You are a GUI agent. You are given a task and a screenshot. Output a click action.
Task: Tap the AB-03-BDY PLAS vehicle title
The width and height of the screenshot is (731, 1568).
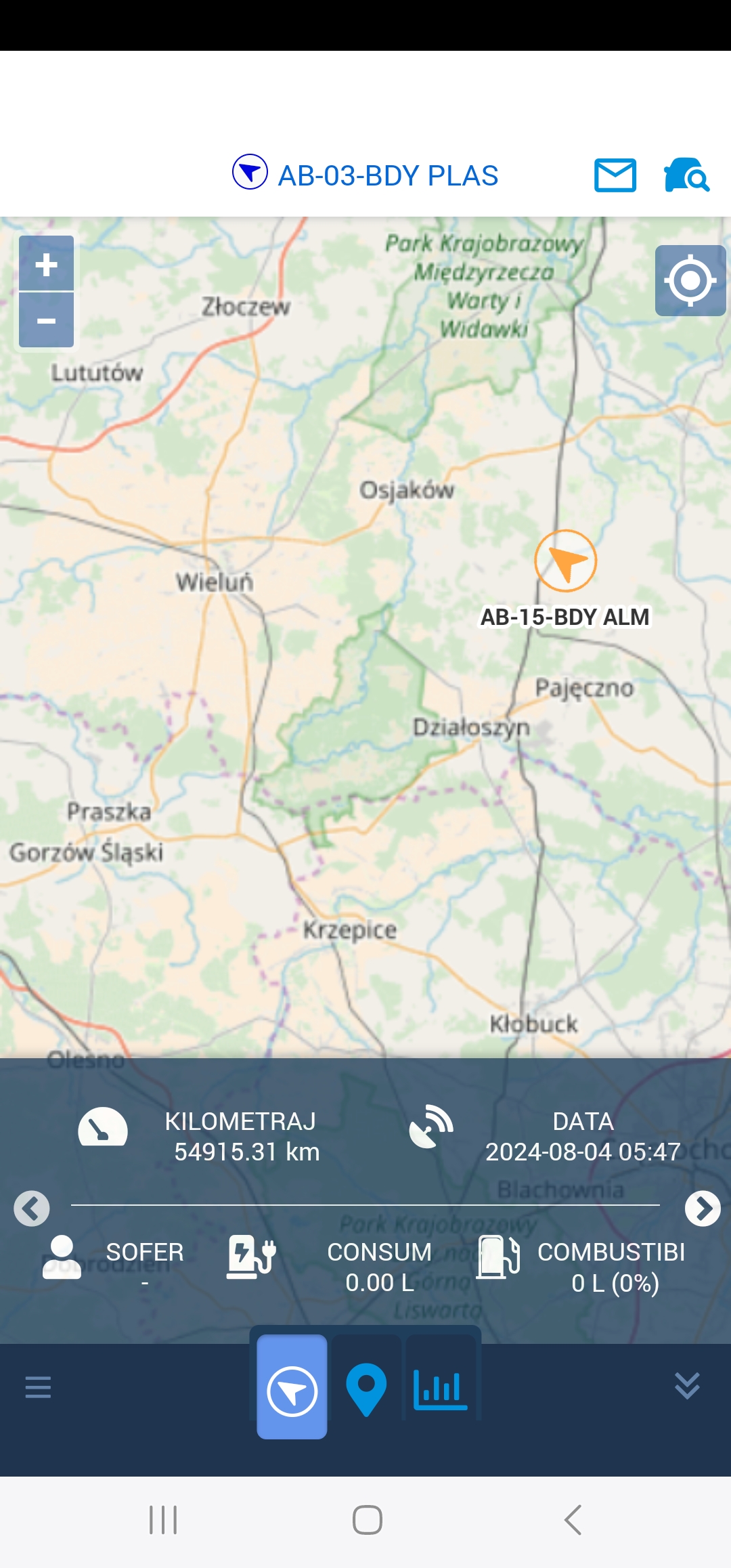(387, 175)
